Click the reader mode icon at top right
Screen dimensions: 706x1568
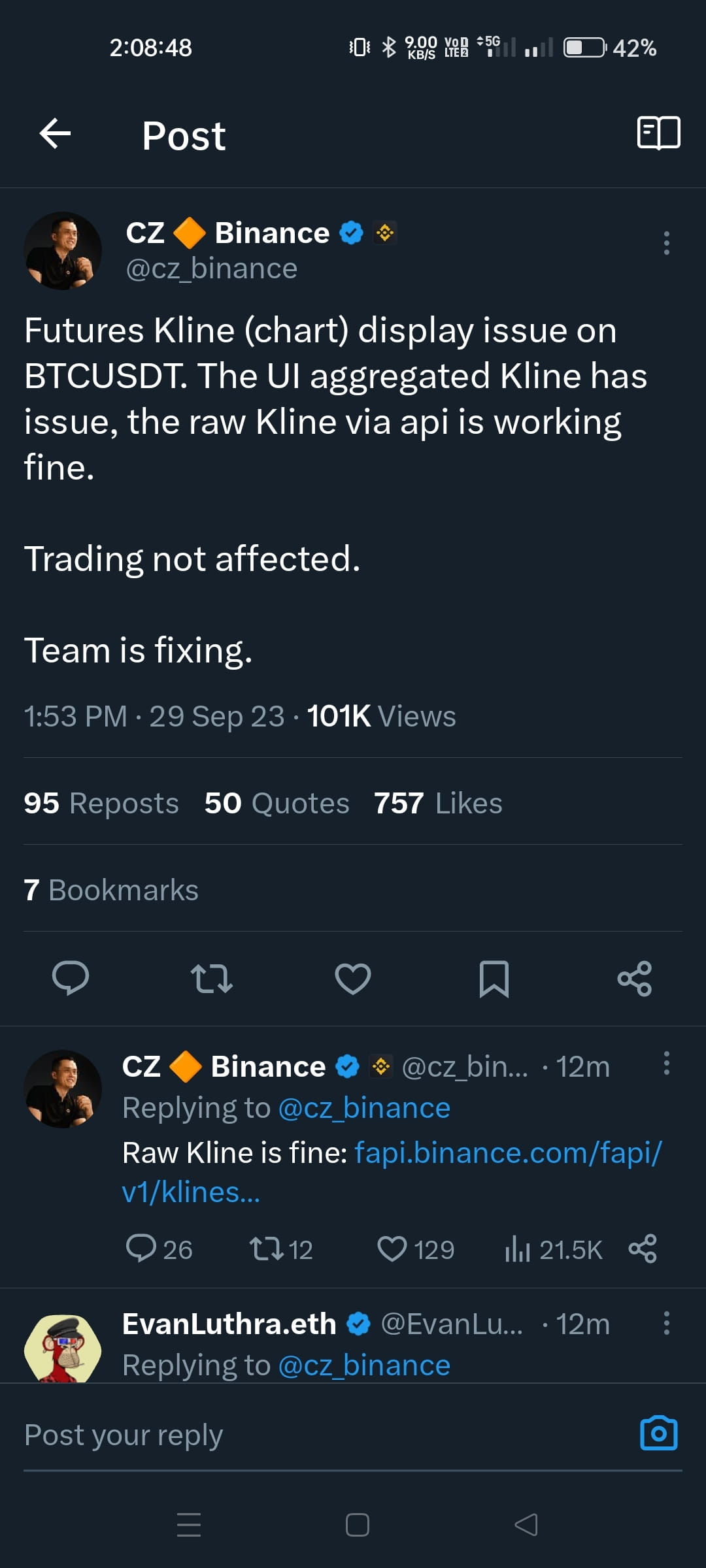(658, 135)
